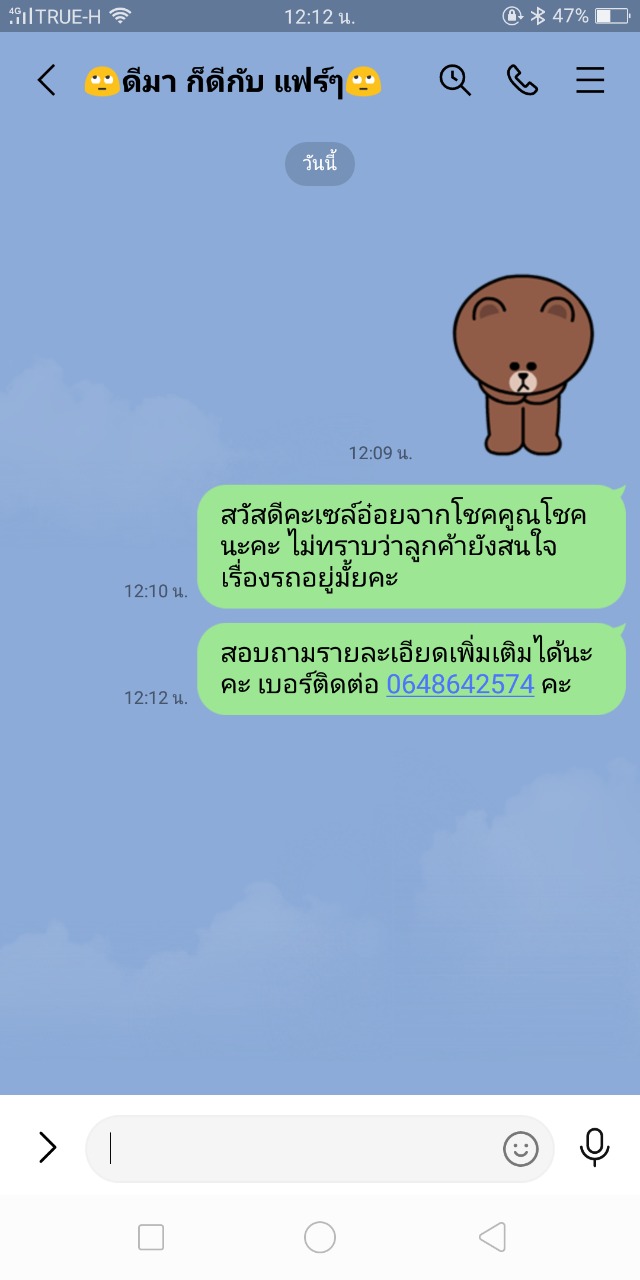Open recent apps with the square button

click(151, 1238)
